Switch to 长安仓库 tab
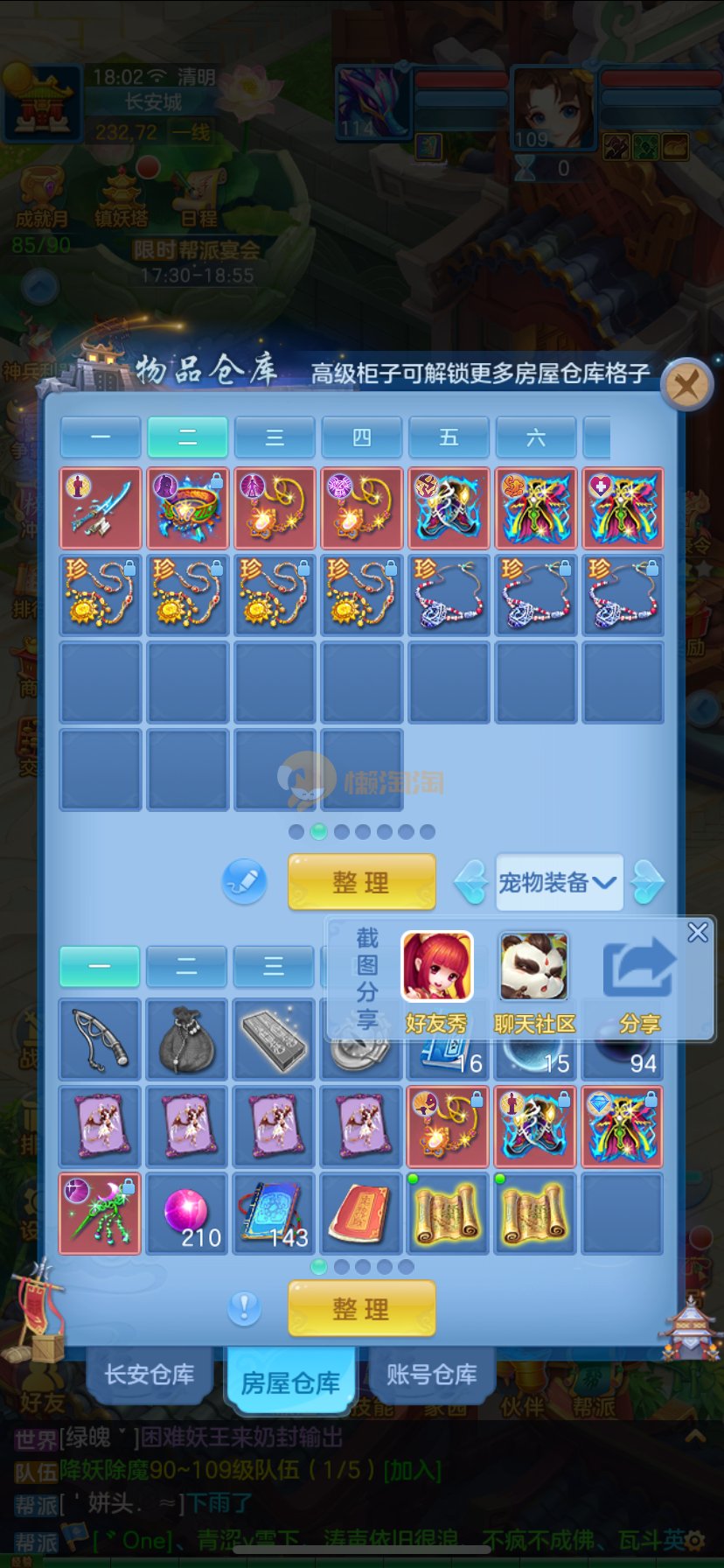 pyautogui.click(x=150, y=1375)
